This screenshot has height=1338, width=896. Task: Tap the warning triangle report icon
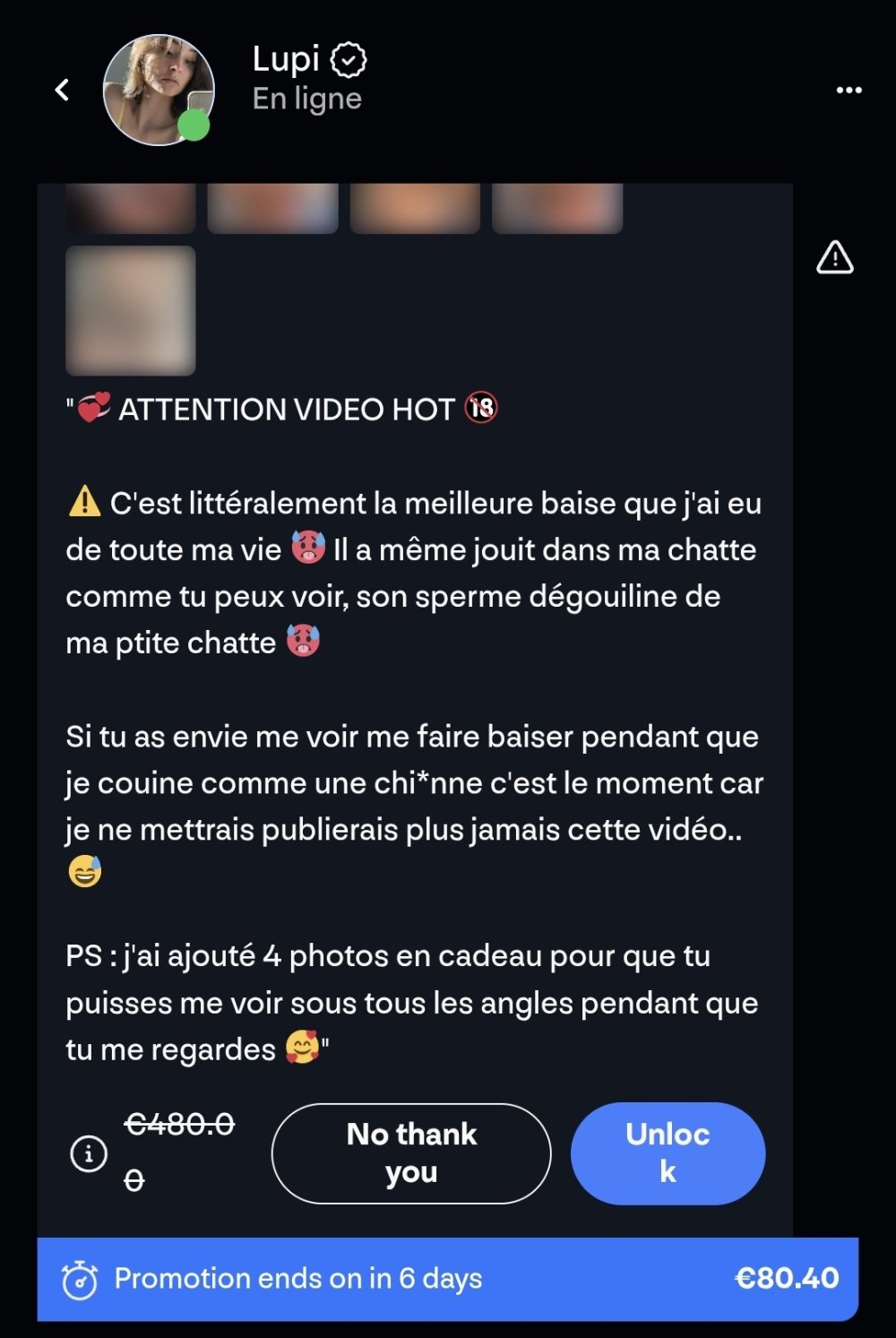point(834,258)
